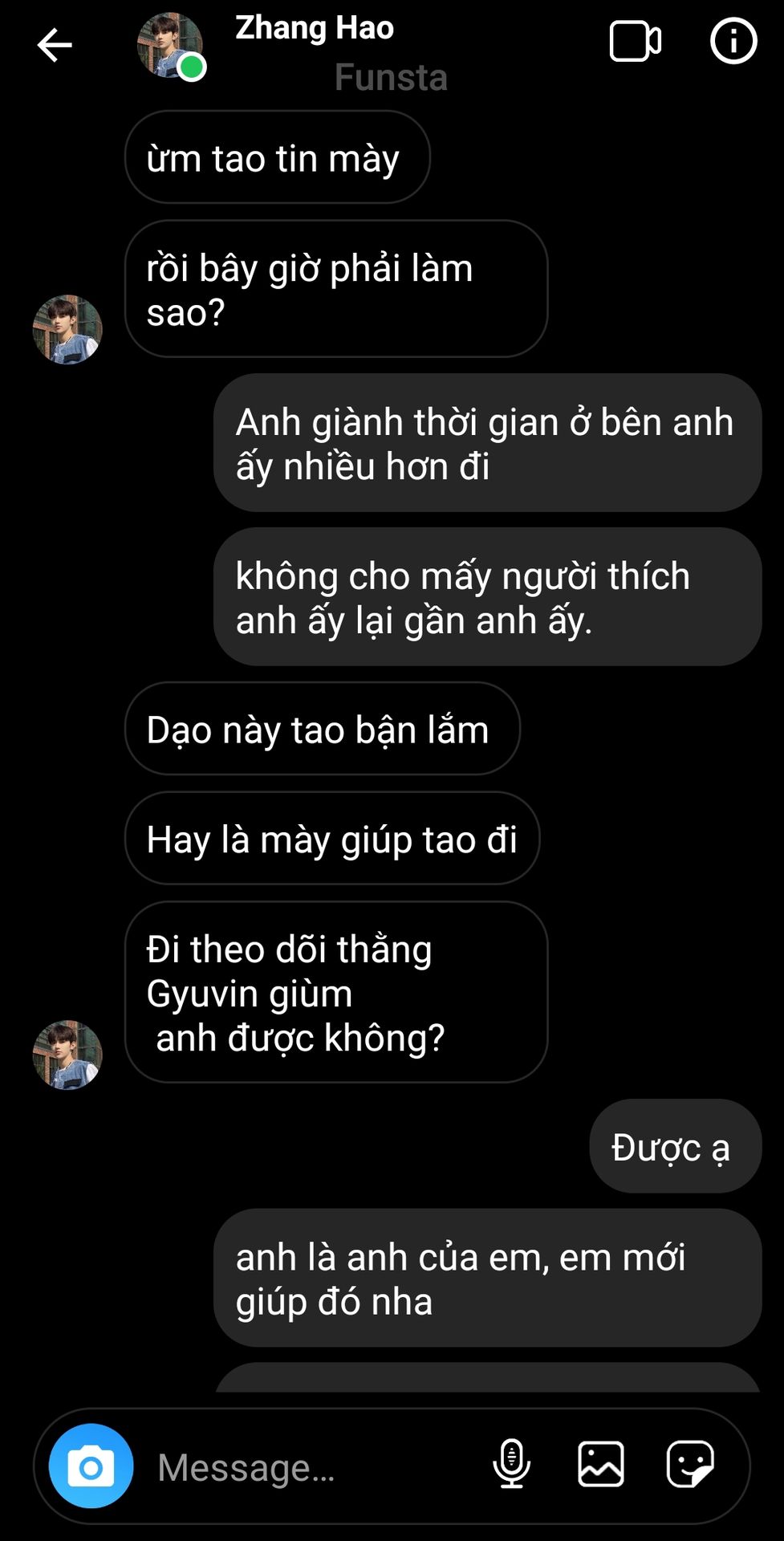Pick a photo from the gallery

click(600, 1465)
